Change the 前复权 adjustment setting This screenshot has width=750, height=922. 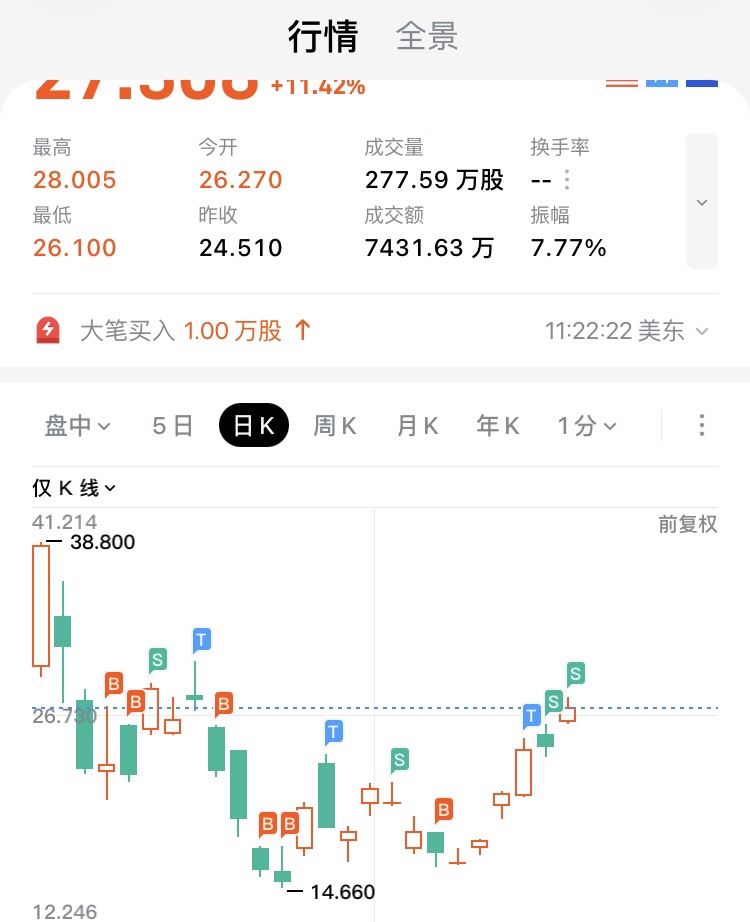pos(688,524)
